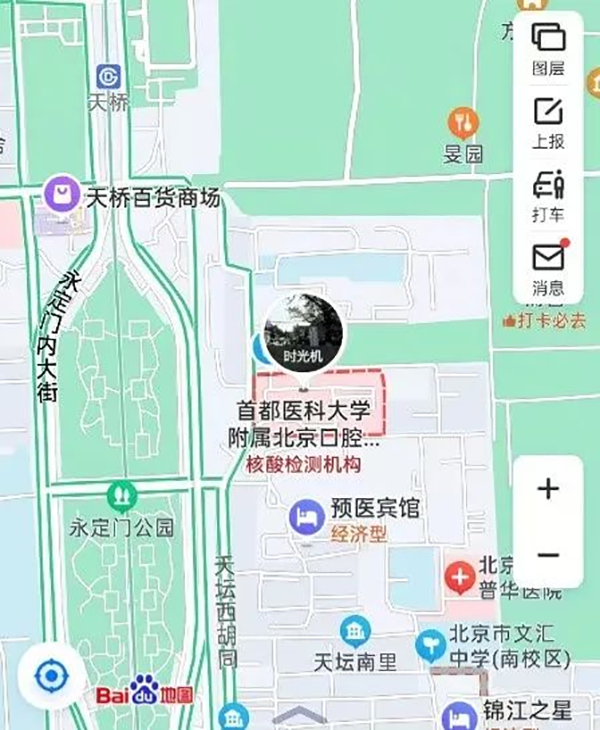Screen dimensions: 600x730
Task: Tap the 天桥 subway station marker
Action: 108,76
